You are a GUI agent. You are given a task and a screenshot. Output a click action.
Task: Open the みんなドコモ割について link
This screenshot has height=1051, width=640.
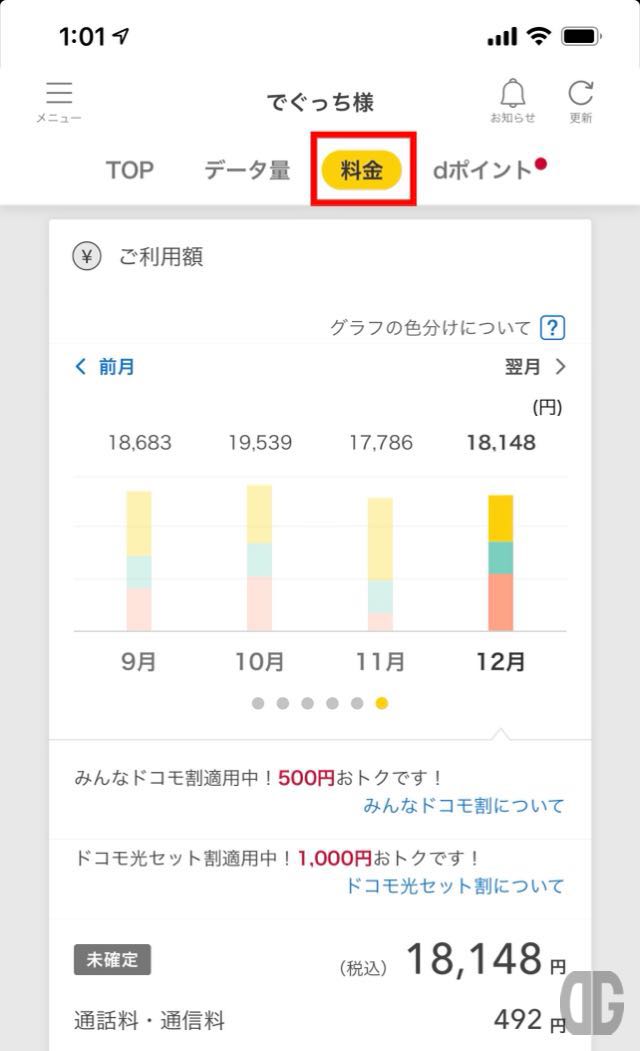(x=464, y=805)
